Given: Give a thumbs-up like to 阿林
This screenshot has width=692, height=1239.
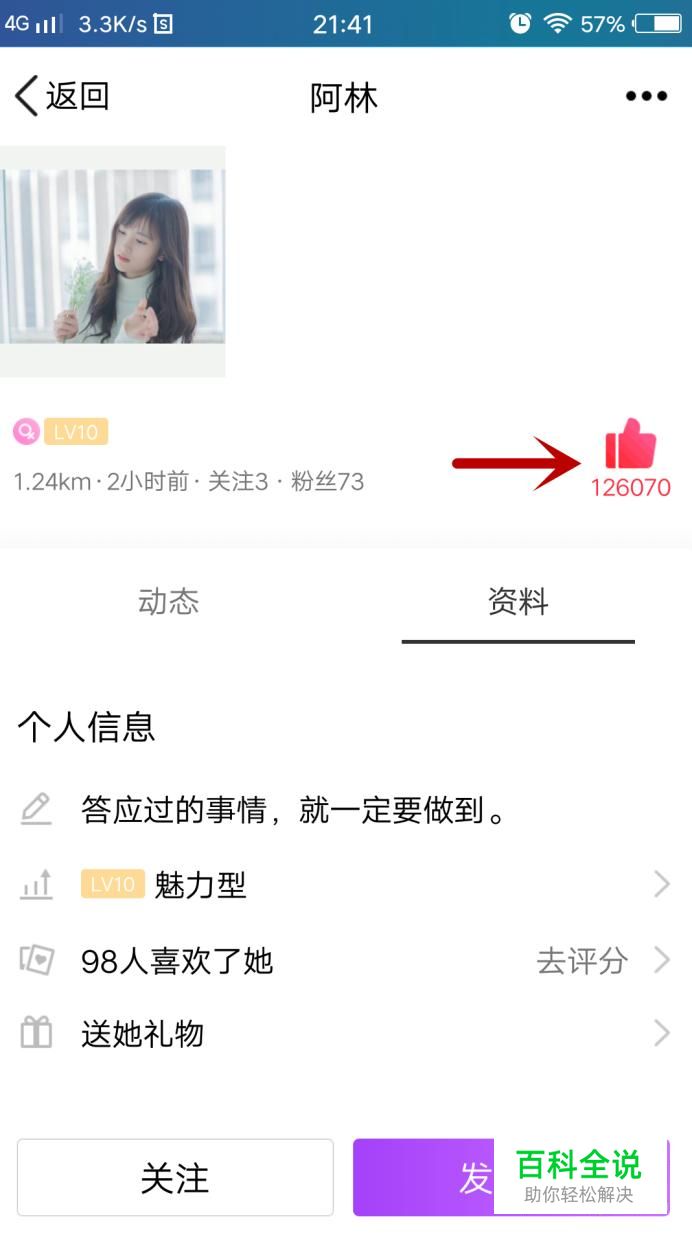Looking at the screenshot, I should pyautogui.click(x=630, y=445).
